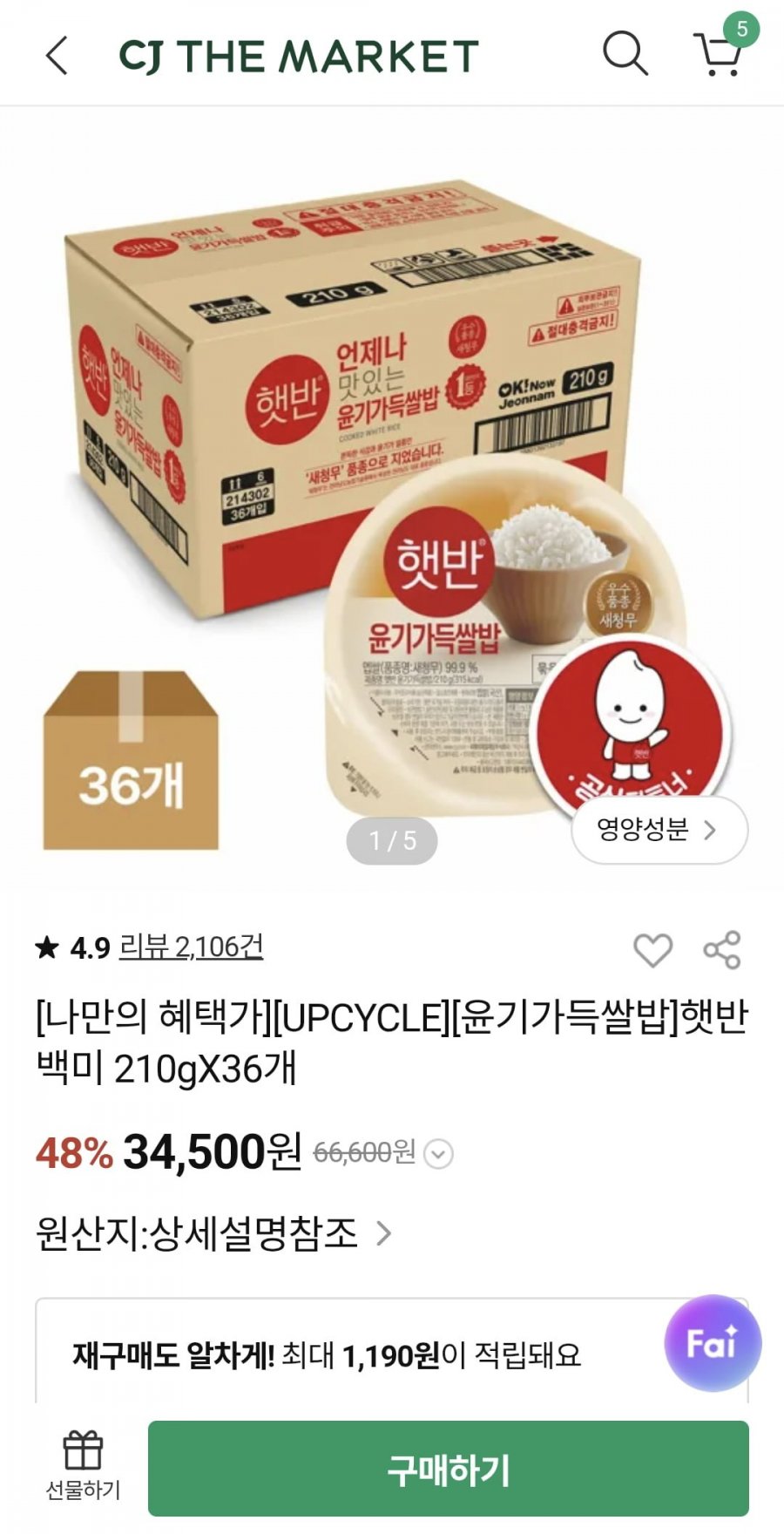Tap 선물하기 gift button
Viewport: 784px width, 1534px height.
[x=83, y=1466]
